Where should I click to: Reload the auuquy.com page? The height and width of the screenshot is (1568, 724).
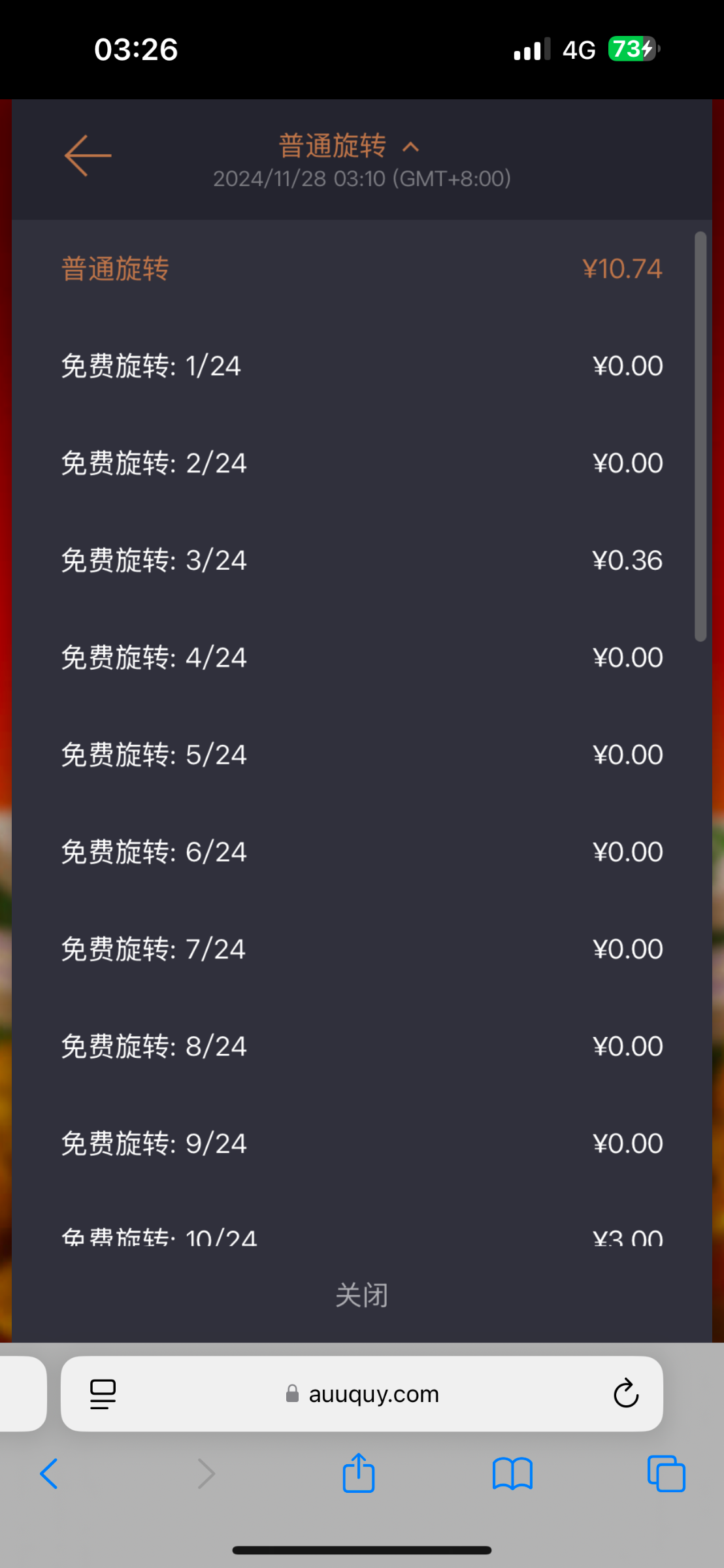pos(625,1394)
